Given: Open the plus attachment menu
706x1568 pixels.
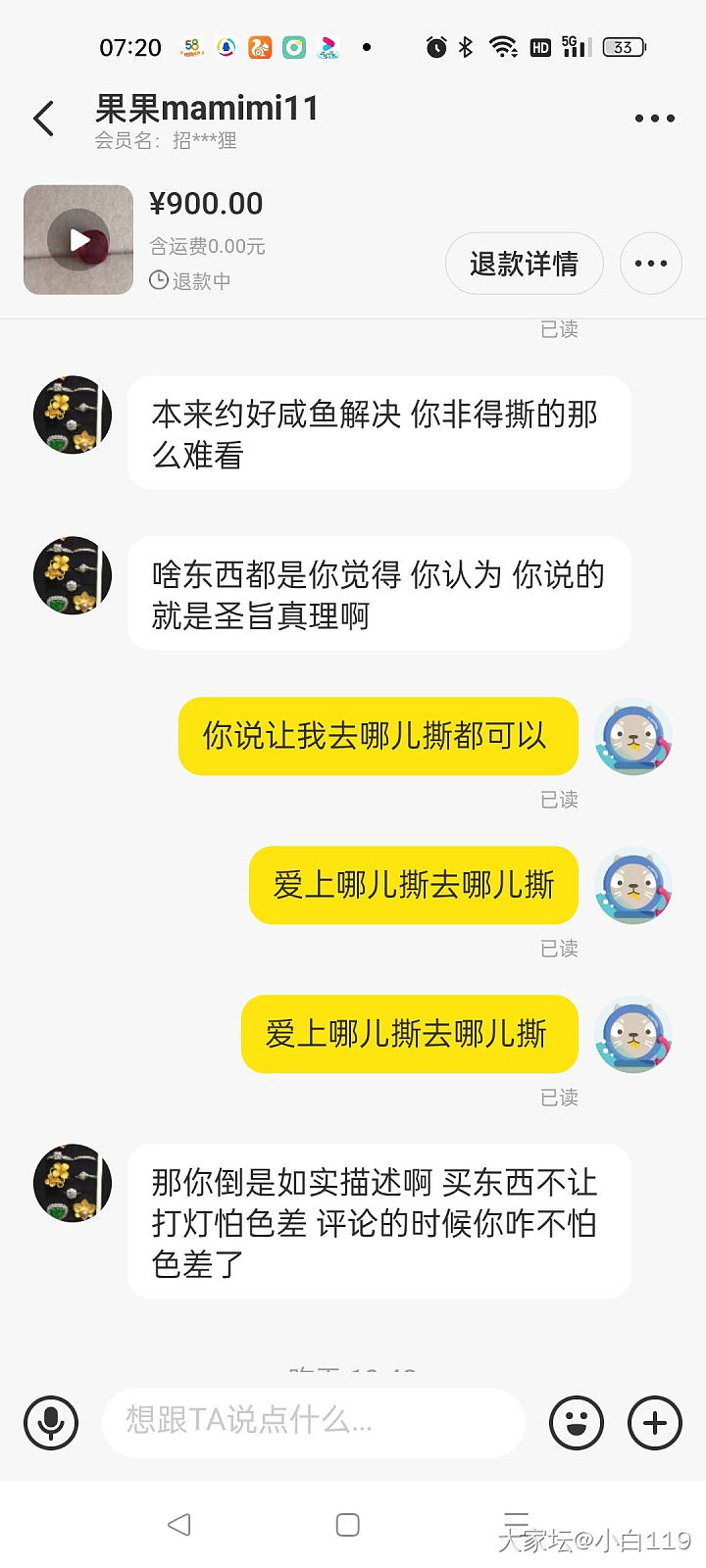Looking at the screenshot, I should (654, 1422).
